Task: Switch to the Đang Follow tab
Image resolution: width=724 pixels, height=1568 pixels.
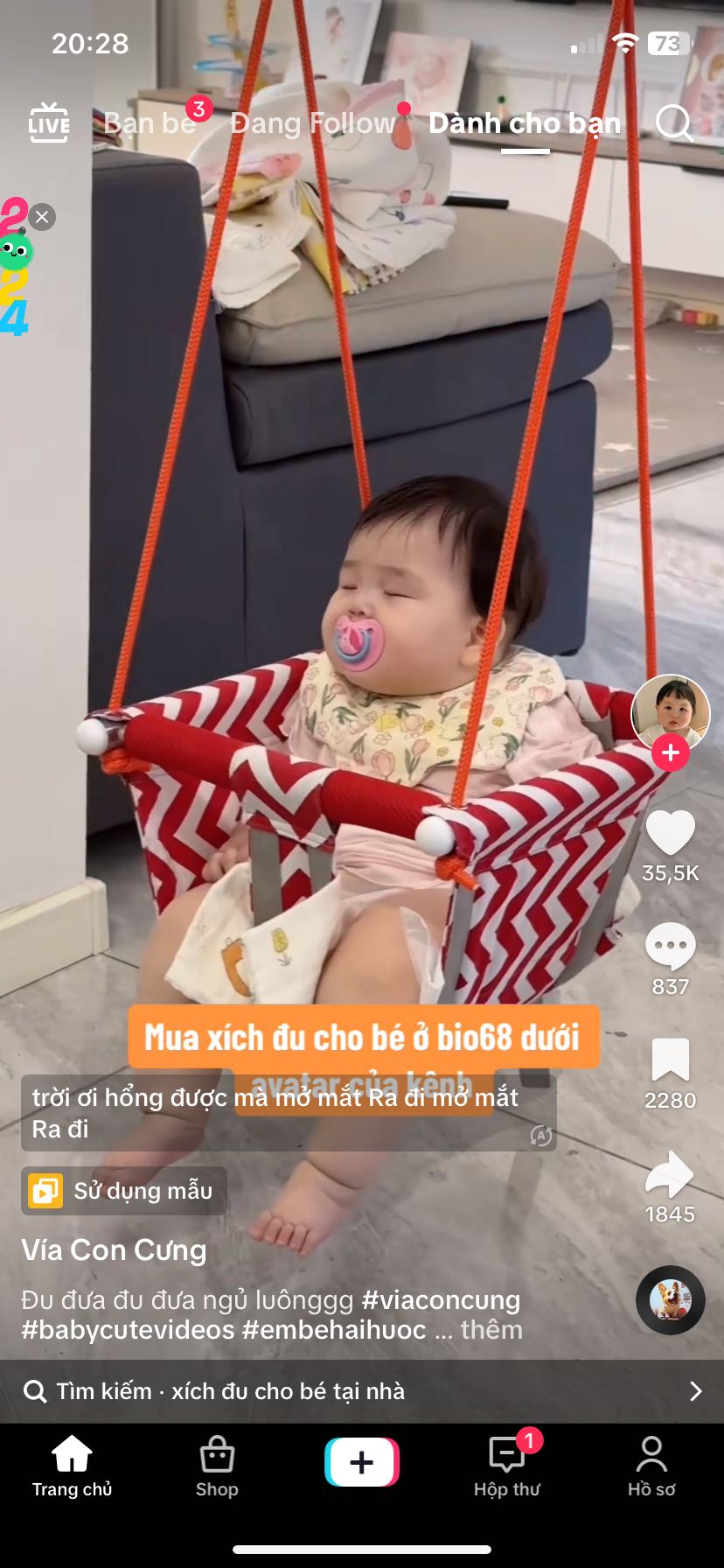Action: [x=312, y=123]
